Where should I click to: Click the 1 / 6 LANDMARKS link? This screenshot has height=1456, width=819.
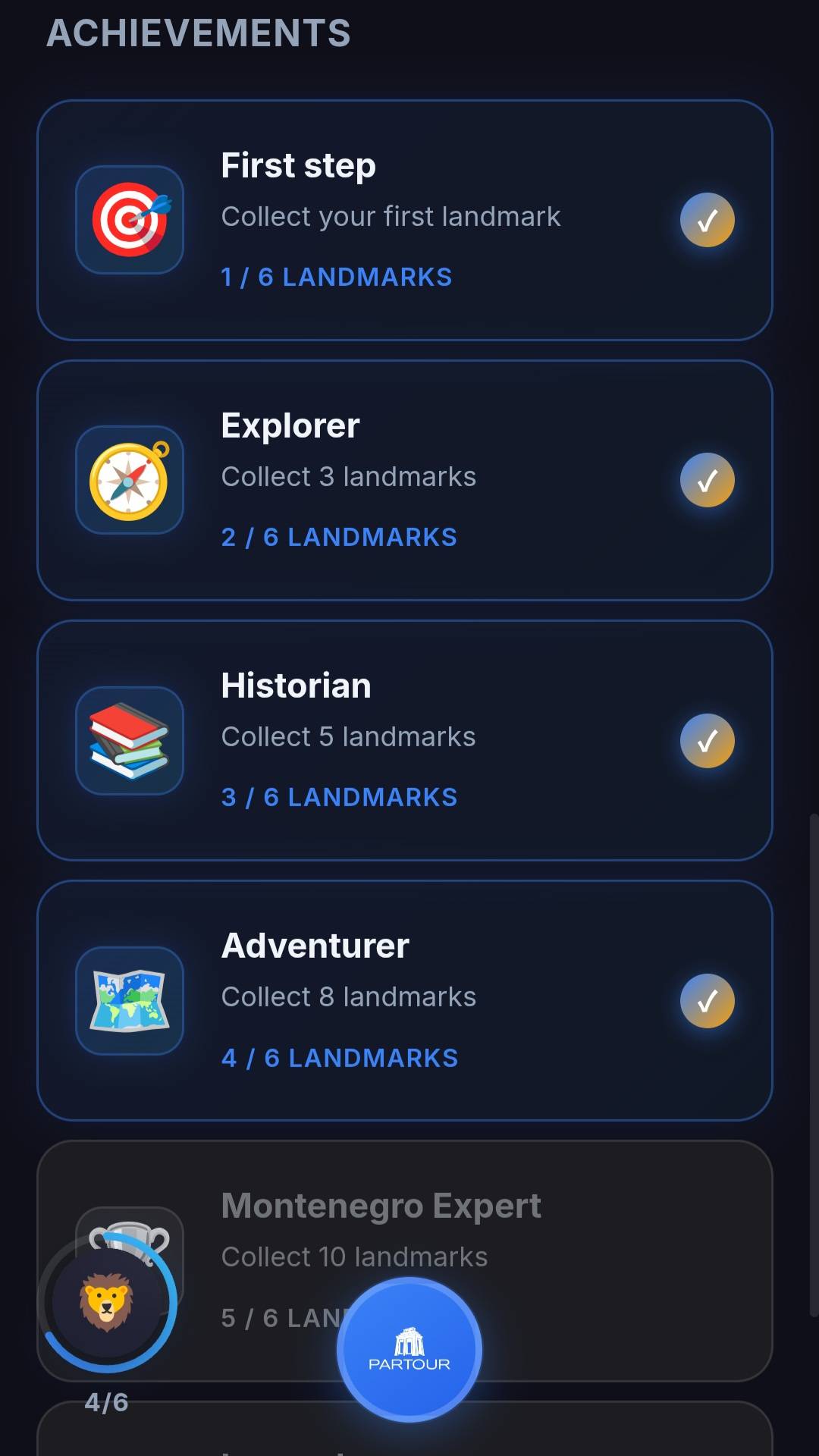[x=336, y=278]
